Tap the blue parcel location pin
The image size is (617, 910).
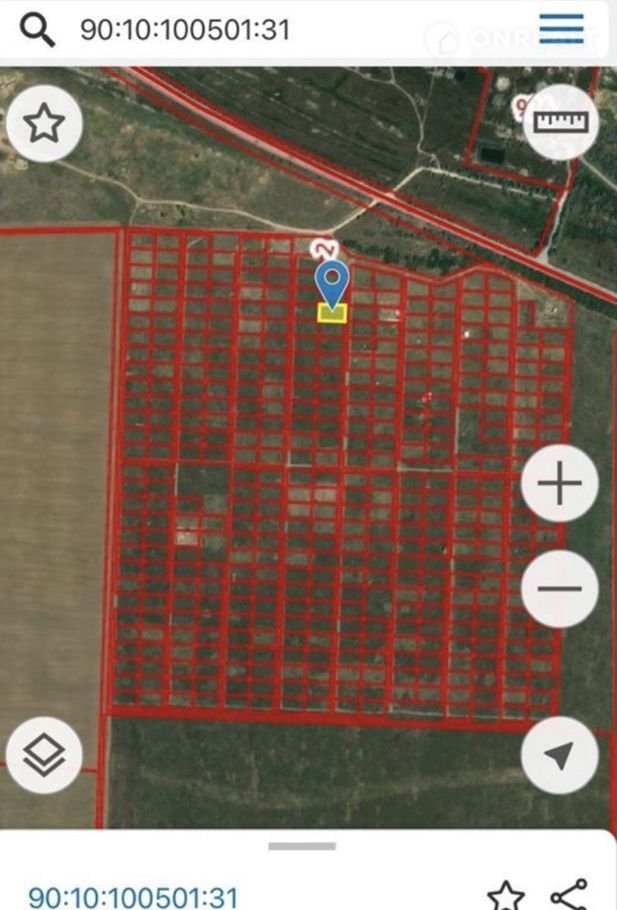331,280
